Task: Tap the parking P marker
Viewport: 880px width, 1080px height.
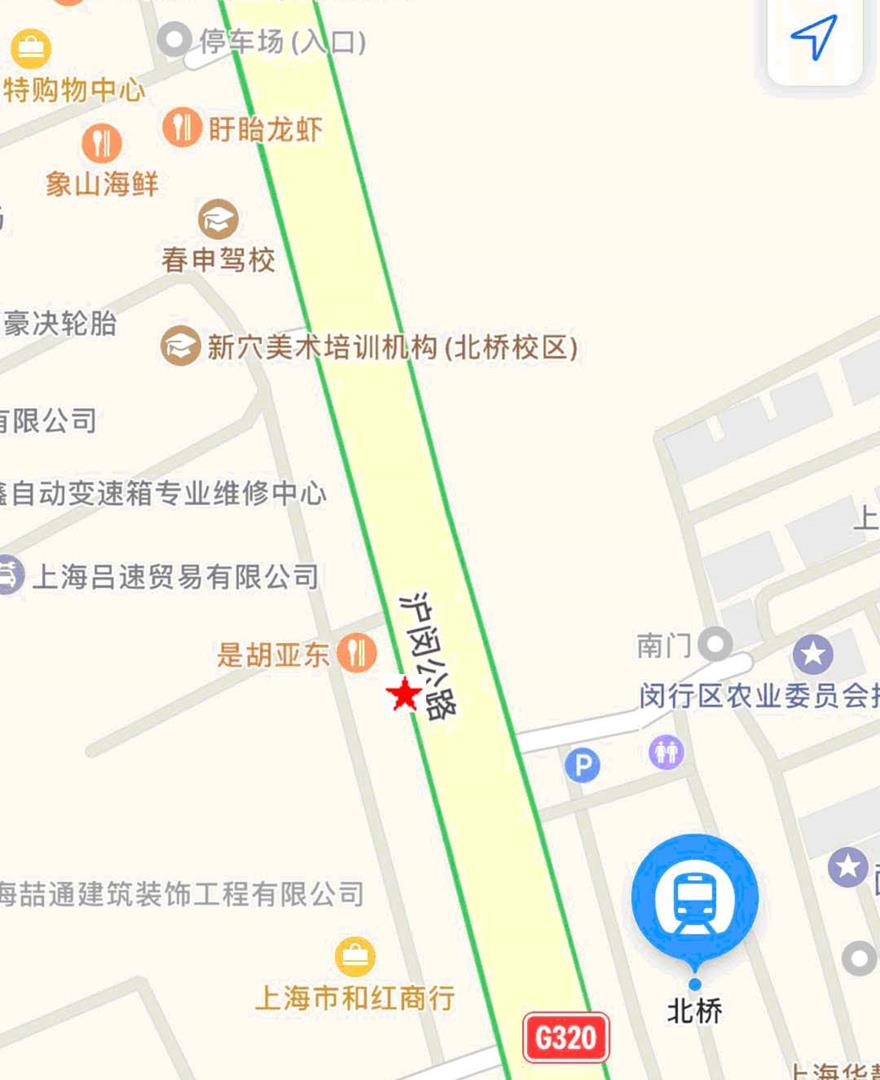Action: [582, 766]
